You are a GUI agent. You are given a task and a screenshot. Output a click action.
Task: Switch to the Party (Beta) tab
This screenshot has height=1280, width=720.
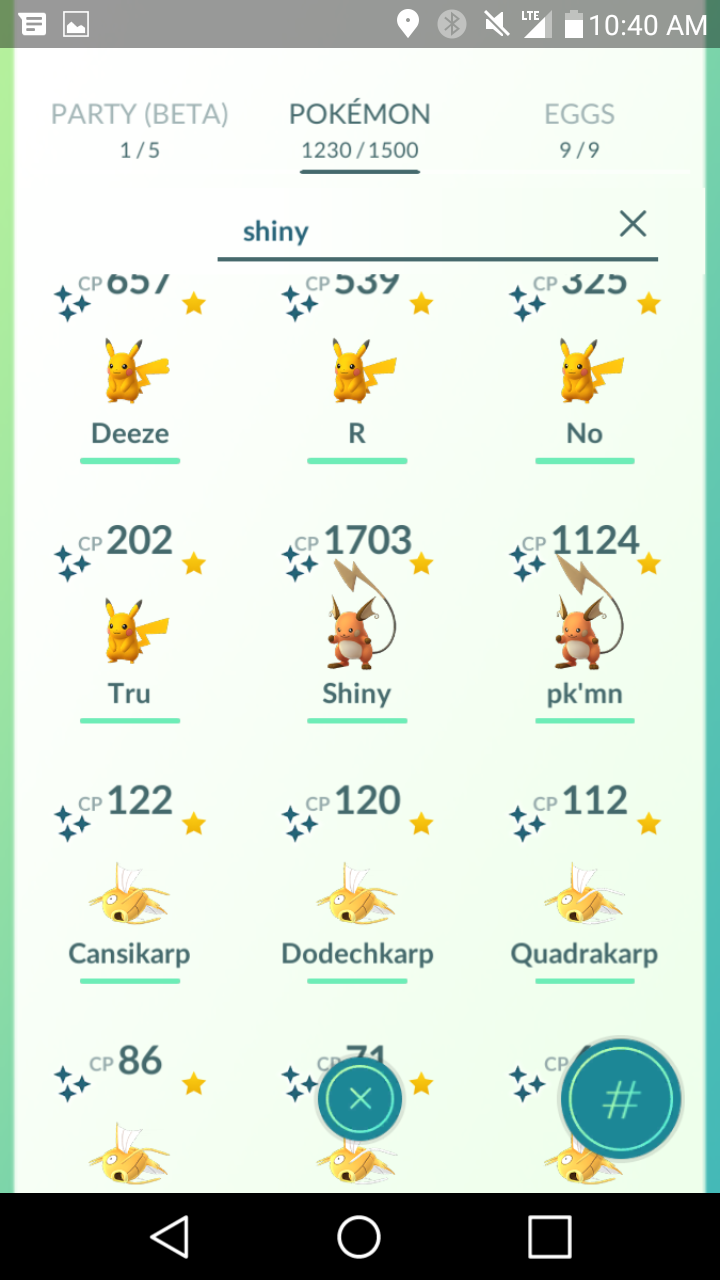[140, 130]
